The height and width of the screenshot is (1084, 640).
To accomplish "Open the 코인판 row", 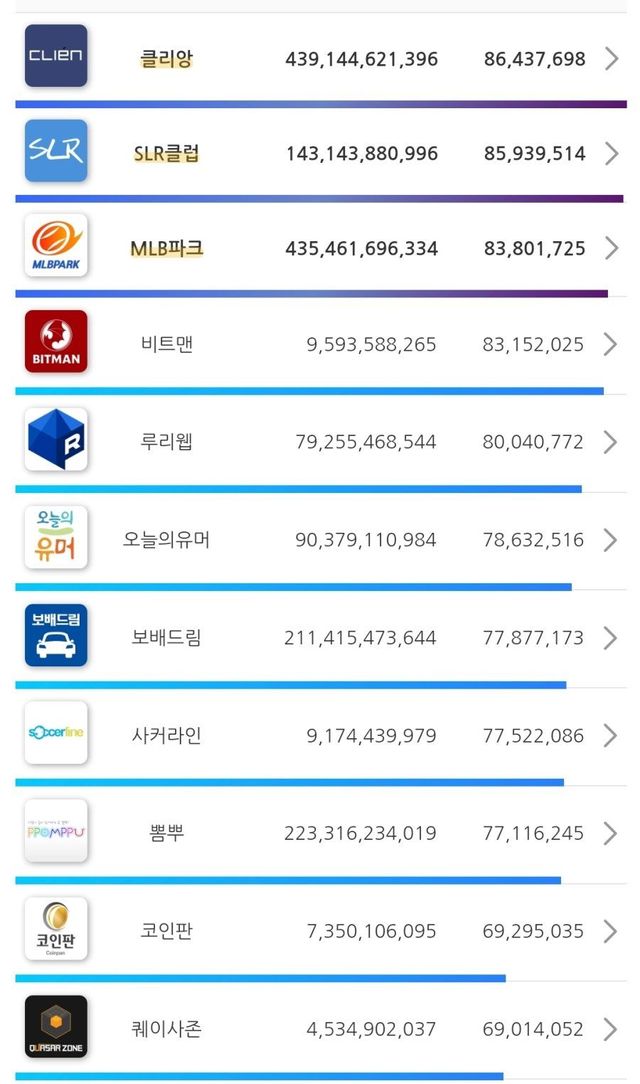I will click(x=320, y=931).
